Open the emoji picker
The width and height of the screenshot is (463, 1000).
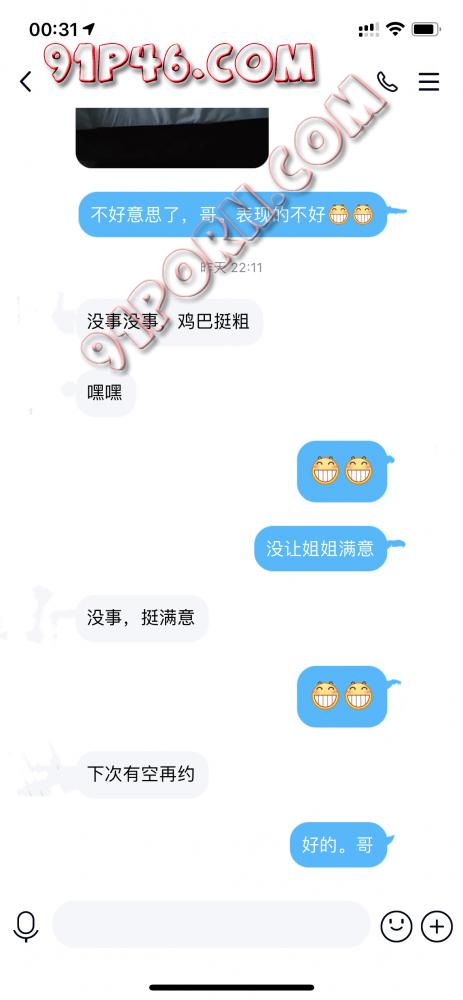(396, 925)
